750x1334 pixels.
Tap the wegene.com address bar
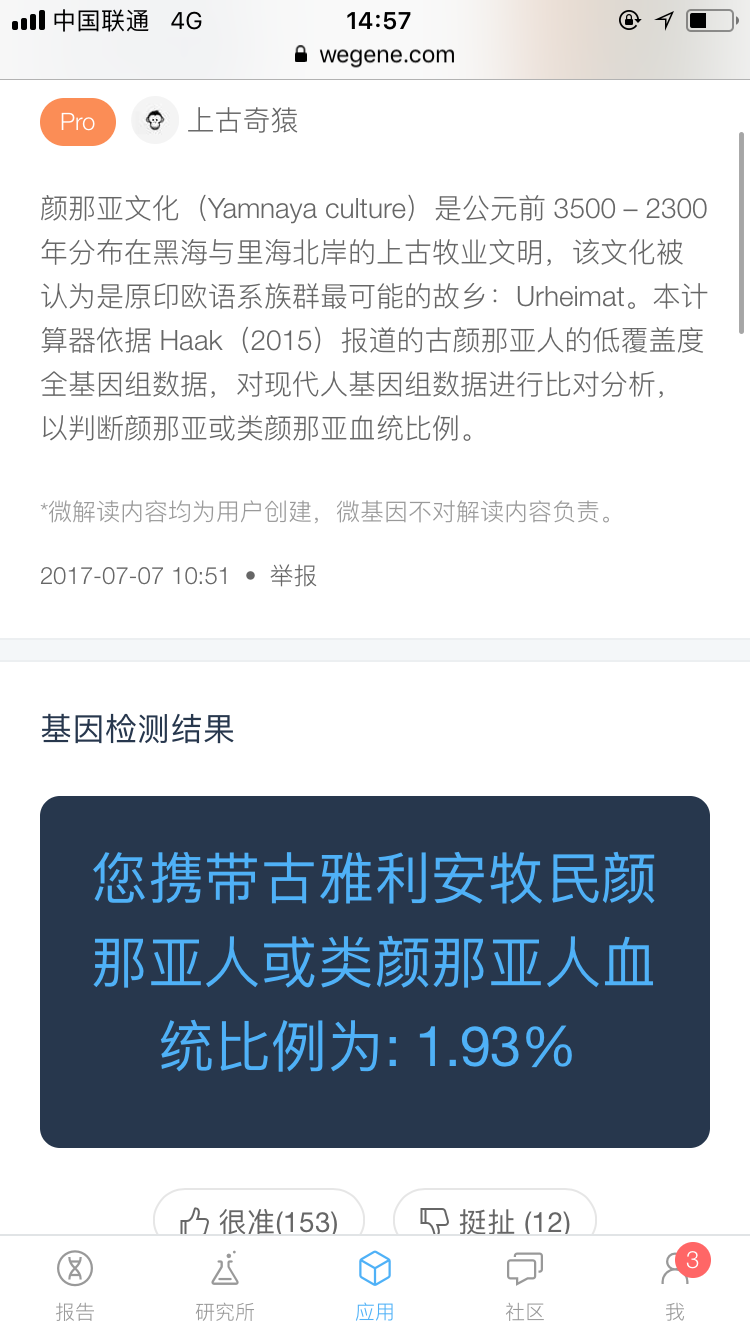point(375,55)
